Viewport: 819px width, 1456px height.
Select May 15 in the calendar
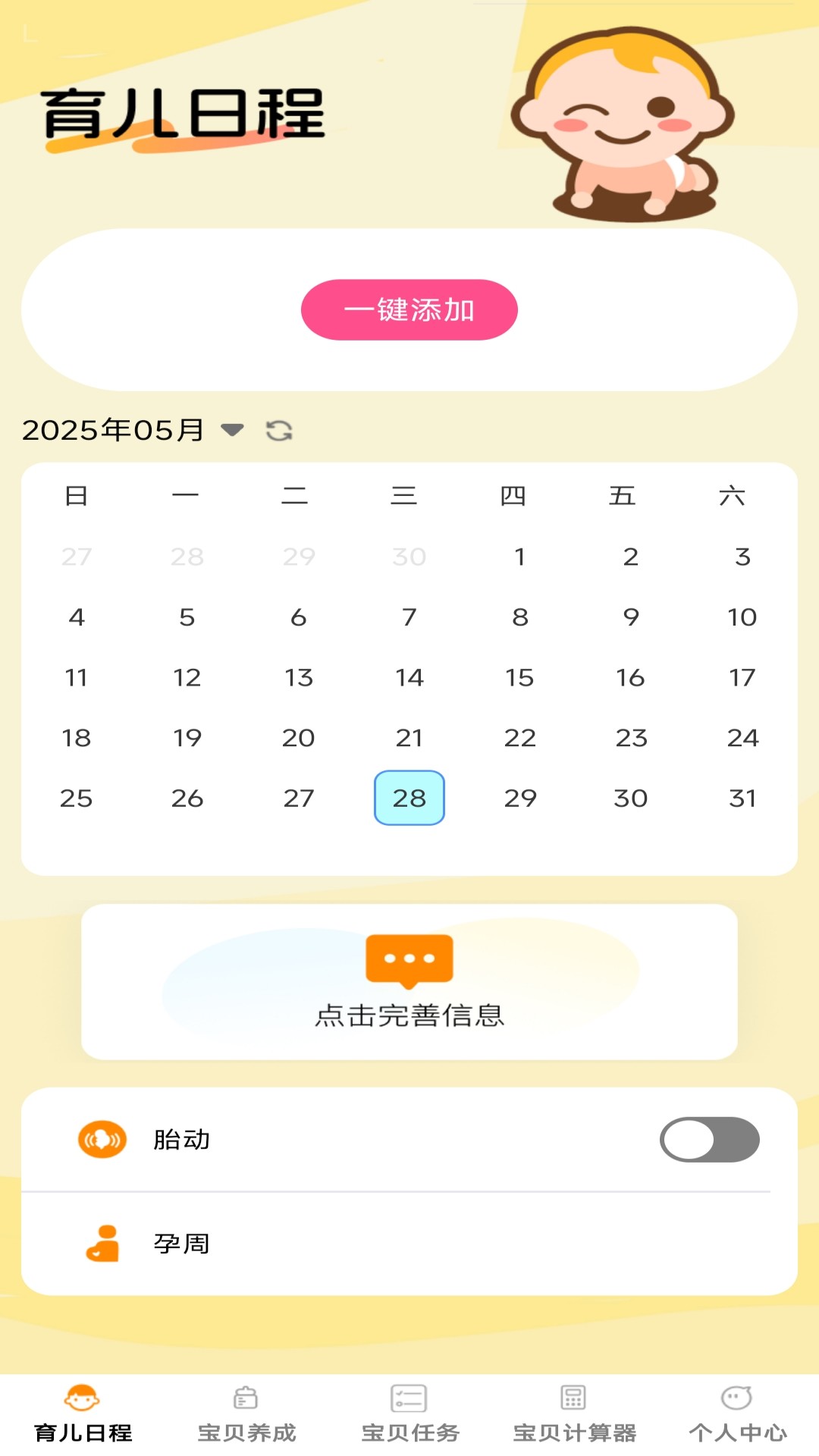click(519, 677)
